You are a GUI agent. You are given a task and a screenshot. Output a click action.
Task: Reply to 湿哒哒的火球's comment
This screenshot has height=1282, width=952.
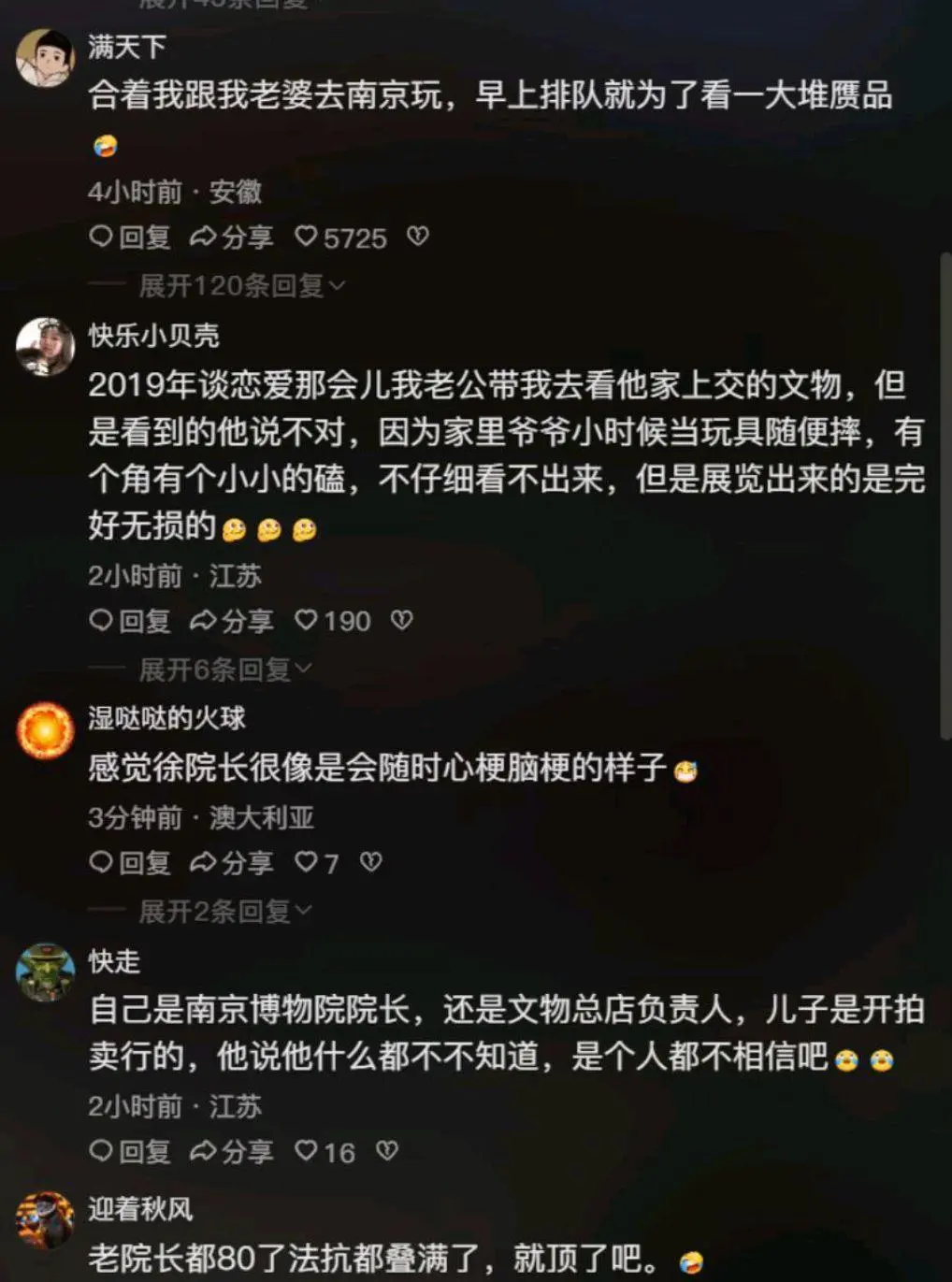(129, 862)
